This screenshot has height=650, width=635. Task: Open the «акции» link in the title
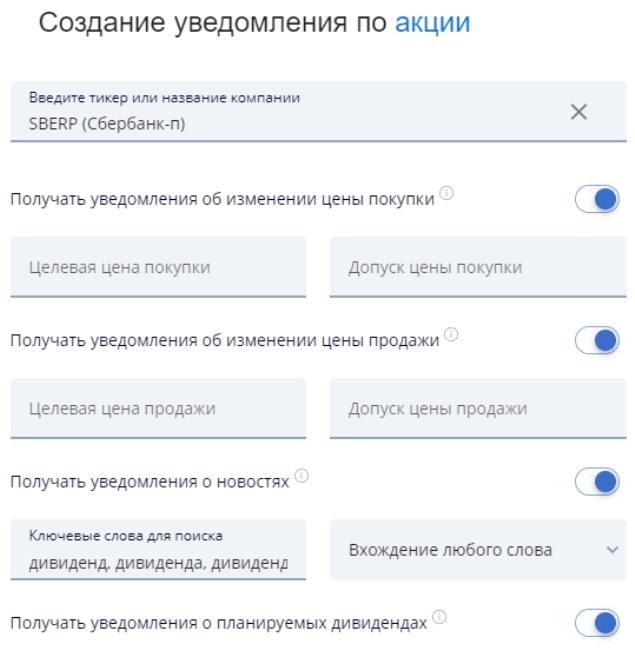tap(432, 23)
